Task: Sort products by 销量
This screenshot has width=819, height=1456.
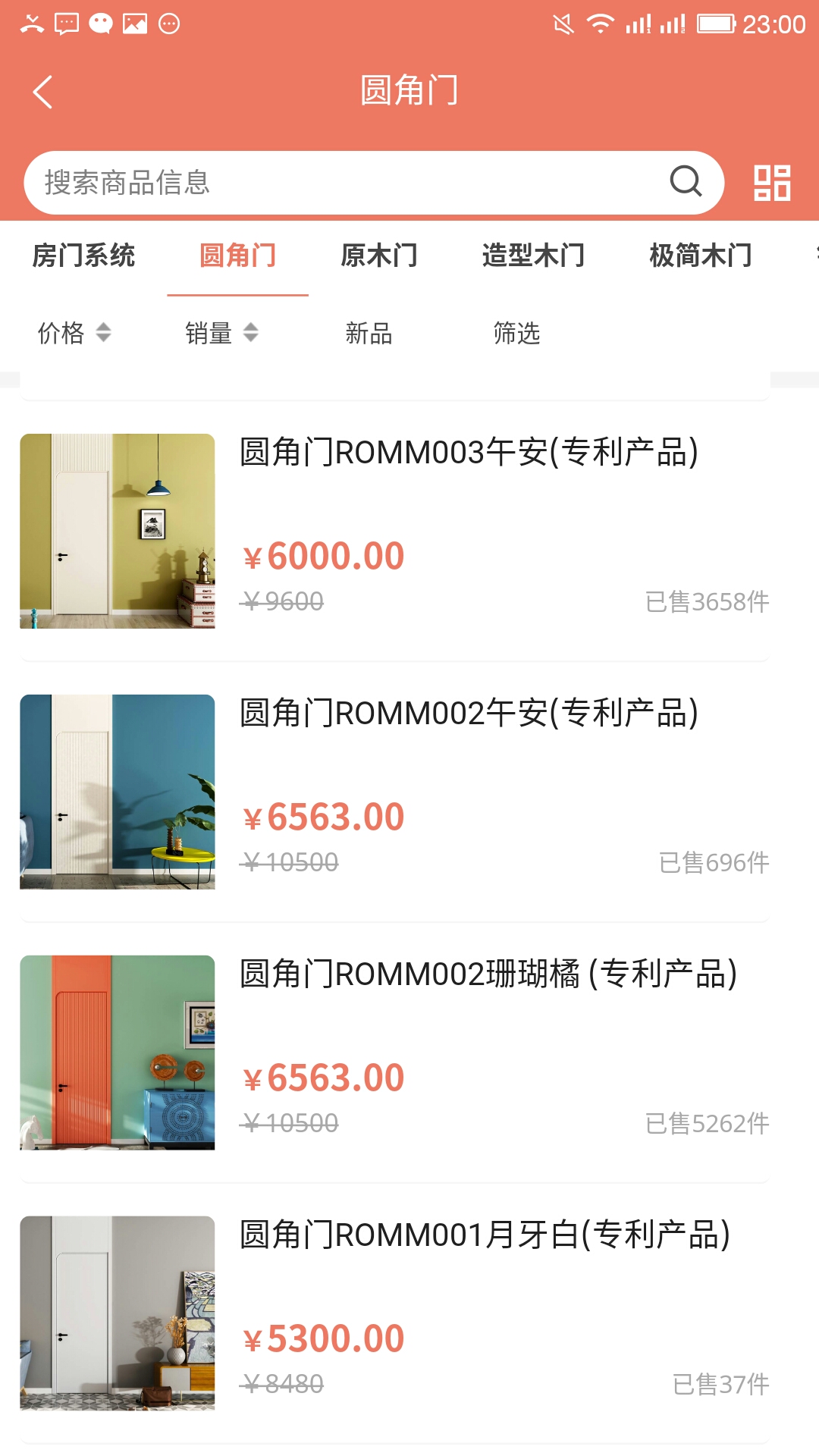Action: 221,333
